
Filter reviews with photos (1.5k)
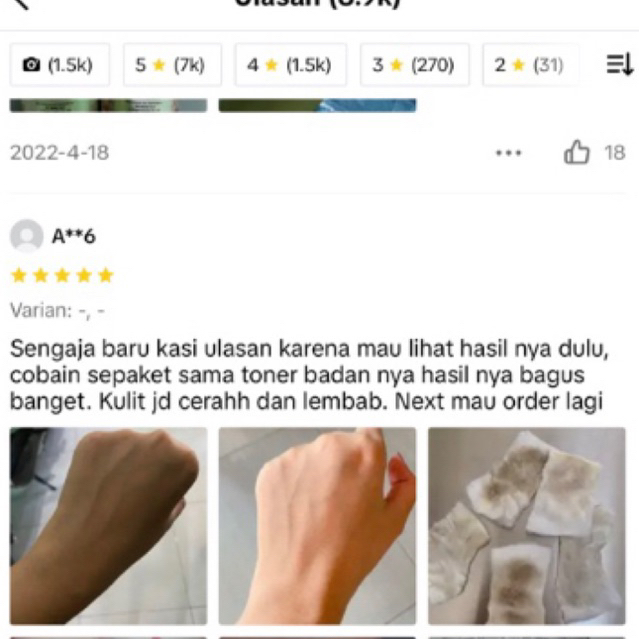[57, 65]
